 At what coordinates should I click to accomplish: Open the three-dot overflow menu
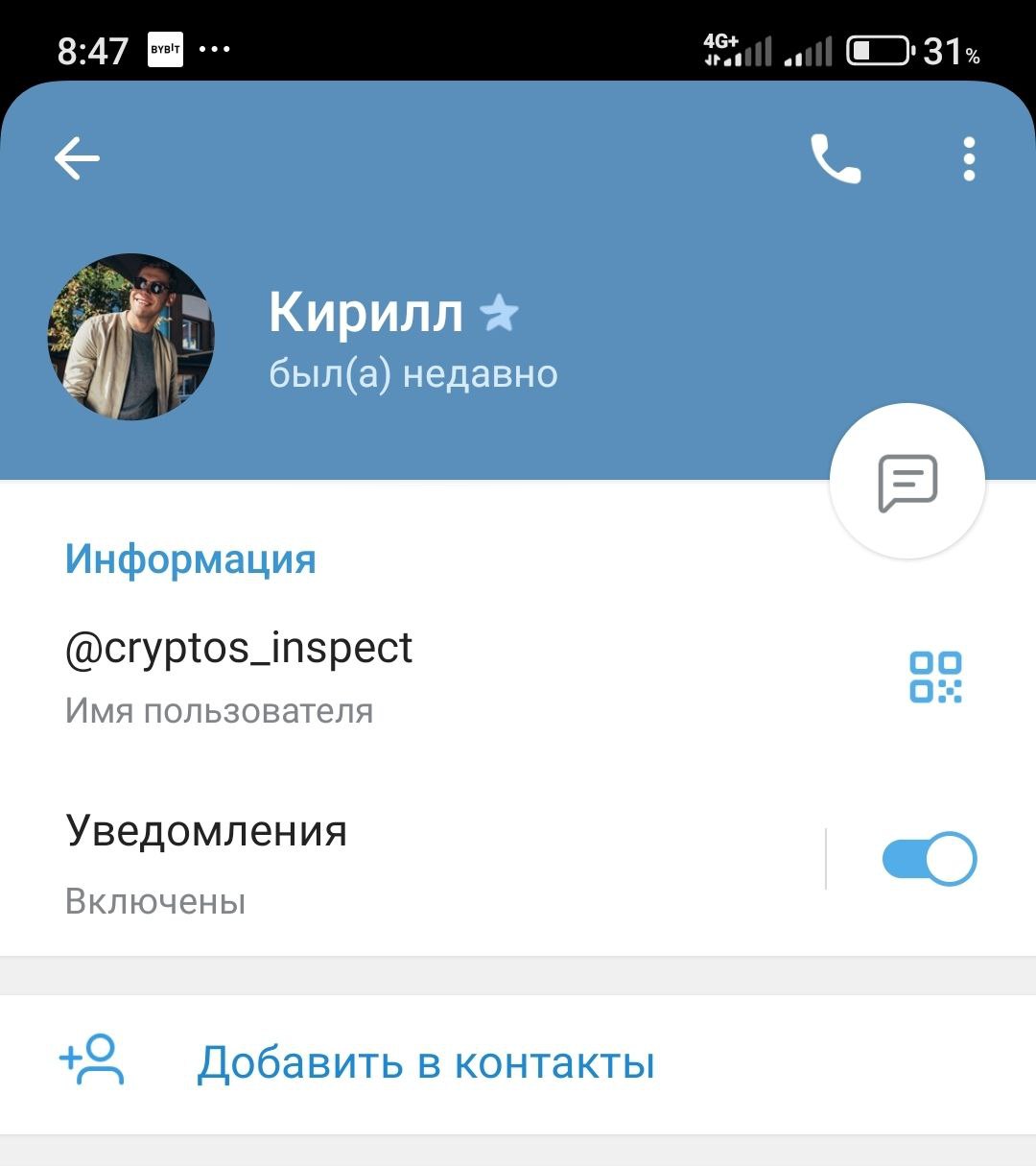(x=969, y=158)
